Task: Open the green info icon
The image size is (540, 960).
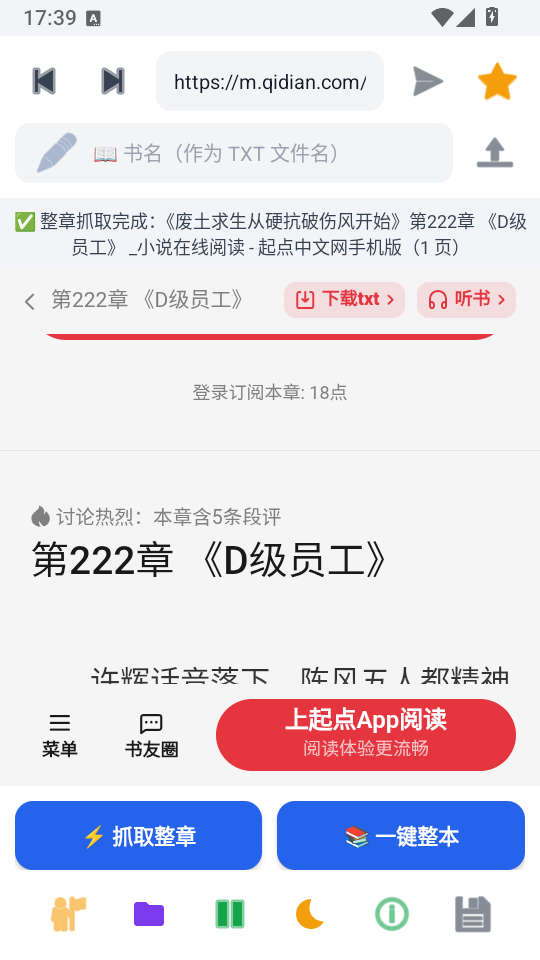Action: [x=391, y=914]
